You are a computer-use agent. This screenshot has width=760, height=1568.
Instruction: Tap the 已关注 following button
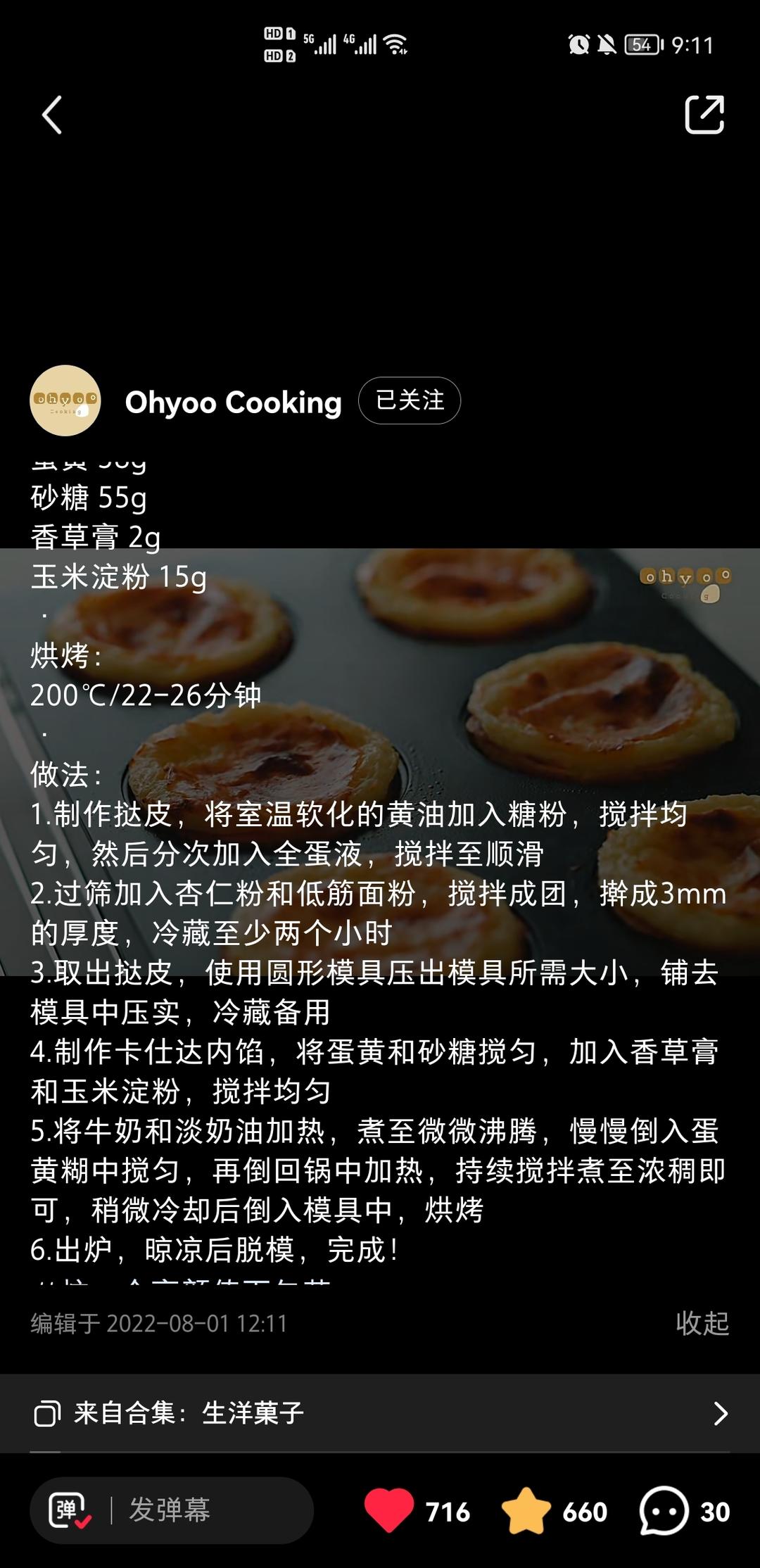click(410, 400)
